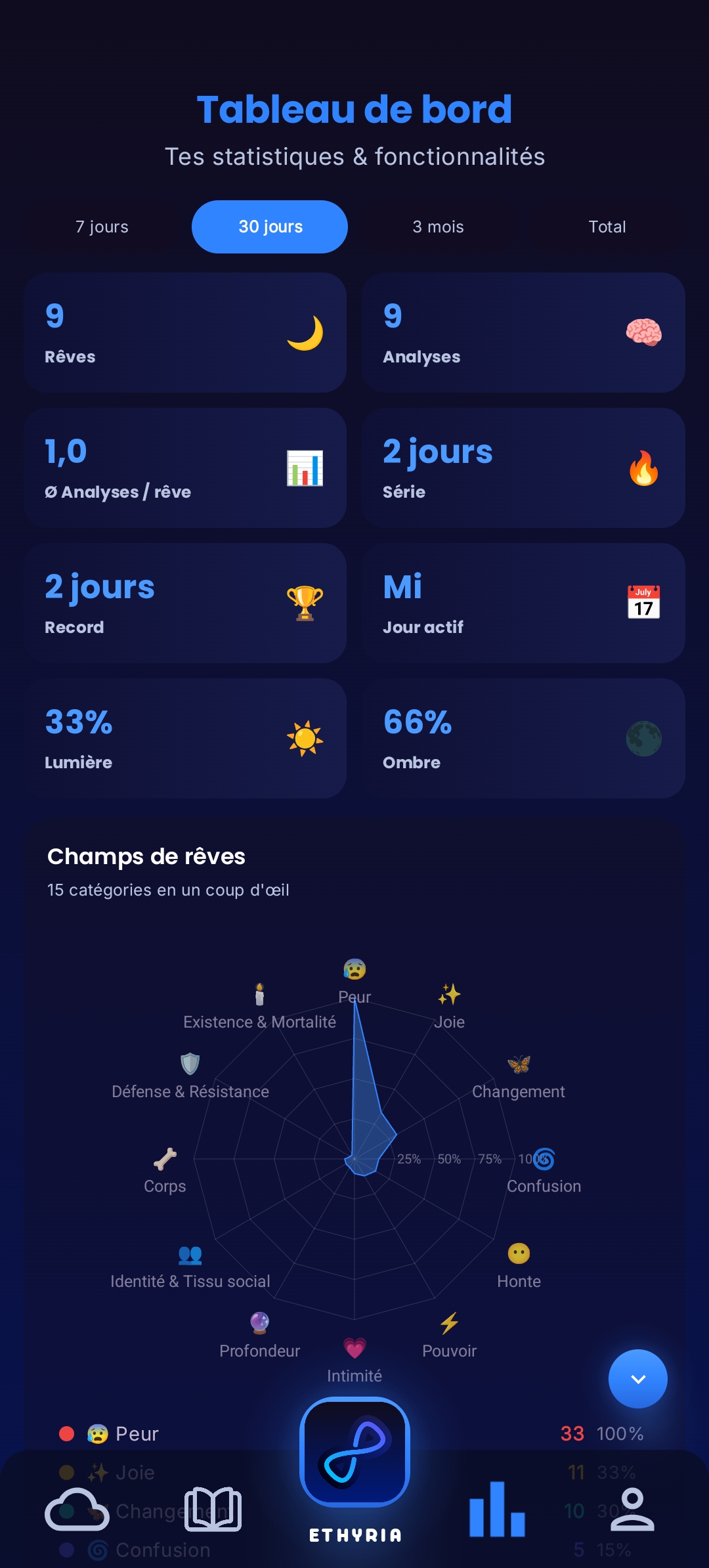This screenshot has height=1568, width=709.
Task: Click the calendar icon on Jour actif card
Action: tap(642, 602)
